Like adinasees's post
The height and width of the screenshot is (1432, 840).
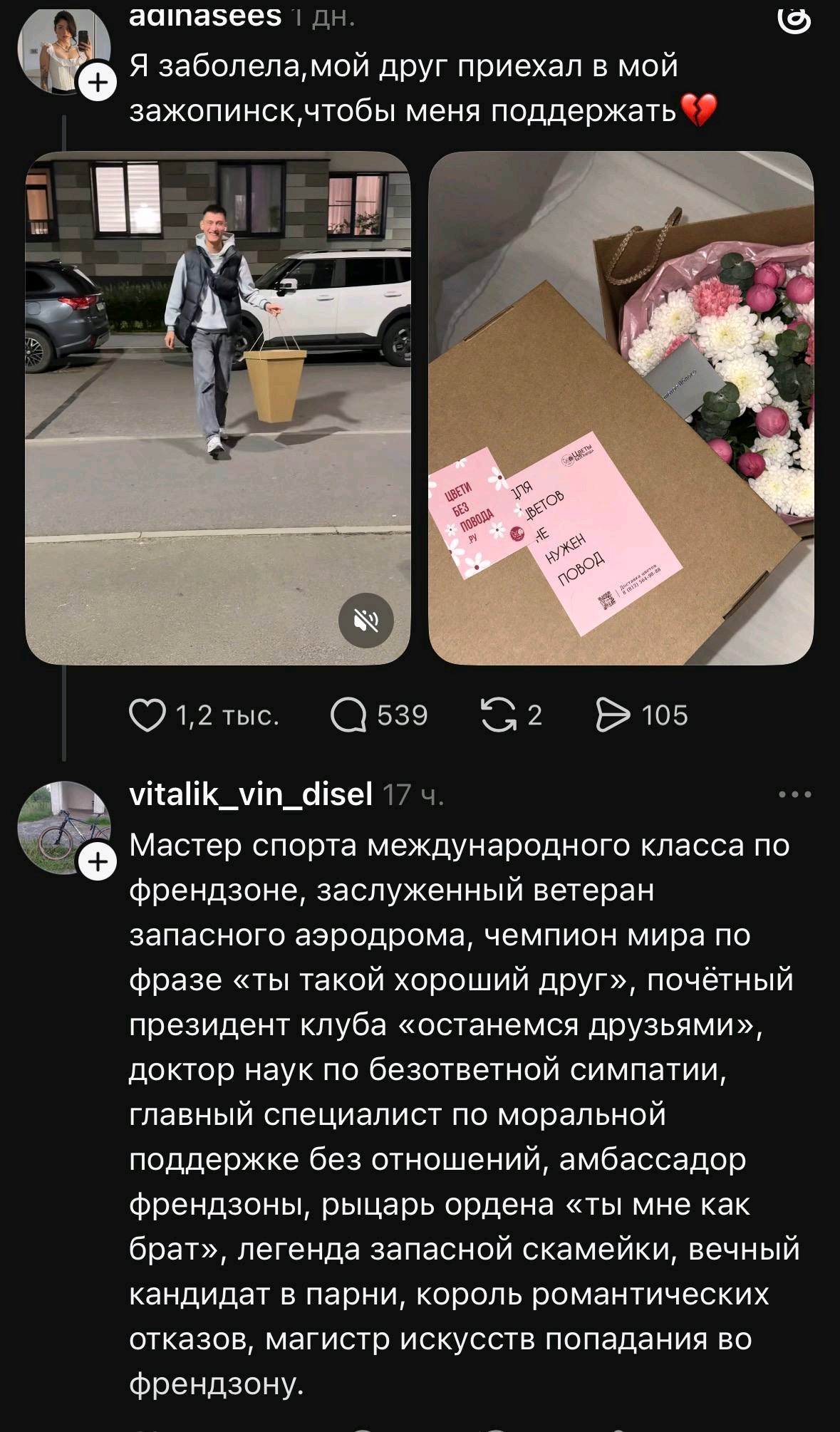[147, 715]
